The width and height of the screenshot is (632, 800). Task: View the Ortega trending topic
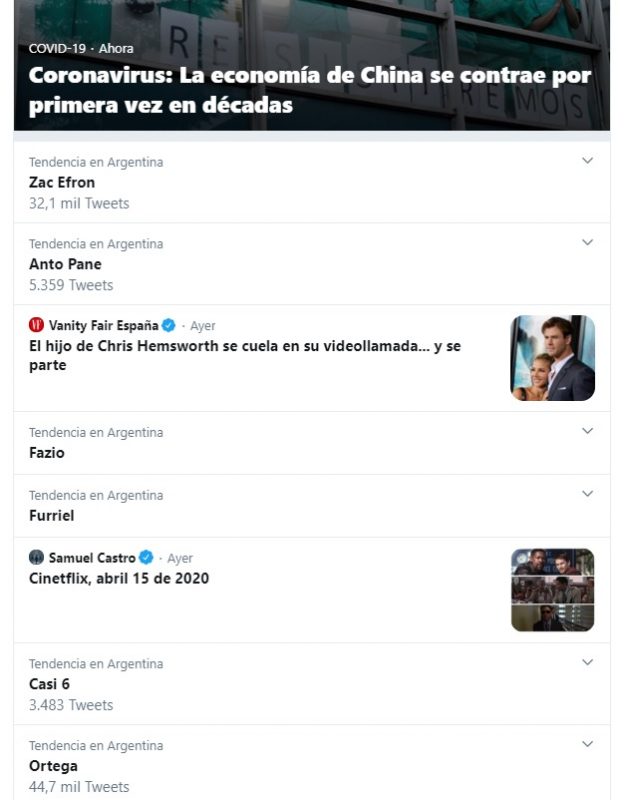tap(53, 767)
